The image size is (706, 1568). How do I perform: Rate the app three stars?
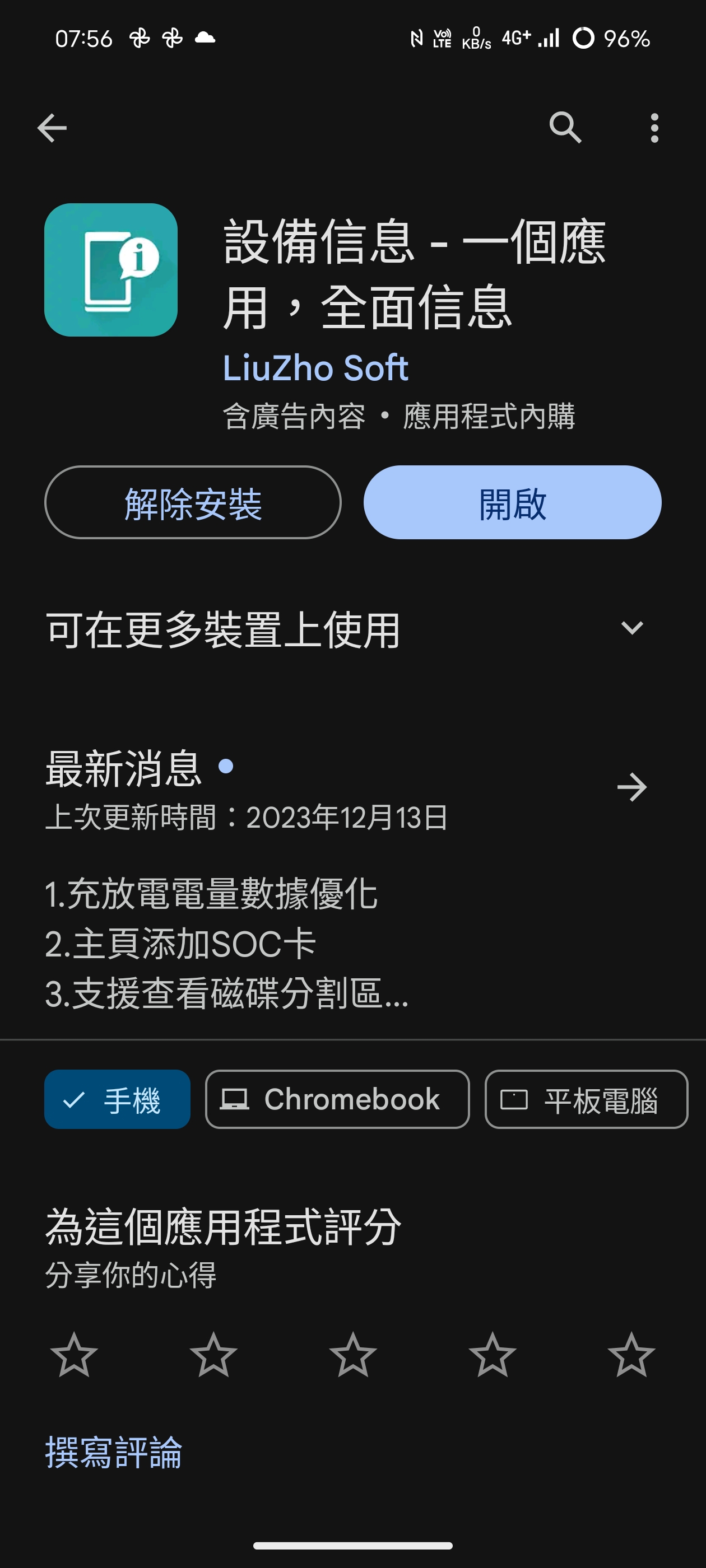[352, 1355]
